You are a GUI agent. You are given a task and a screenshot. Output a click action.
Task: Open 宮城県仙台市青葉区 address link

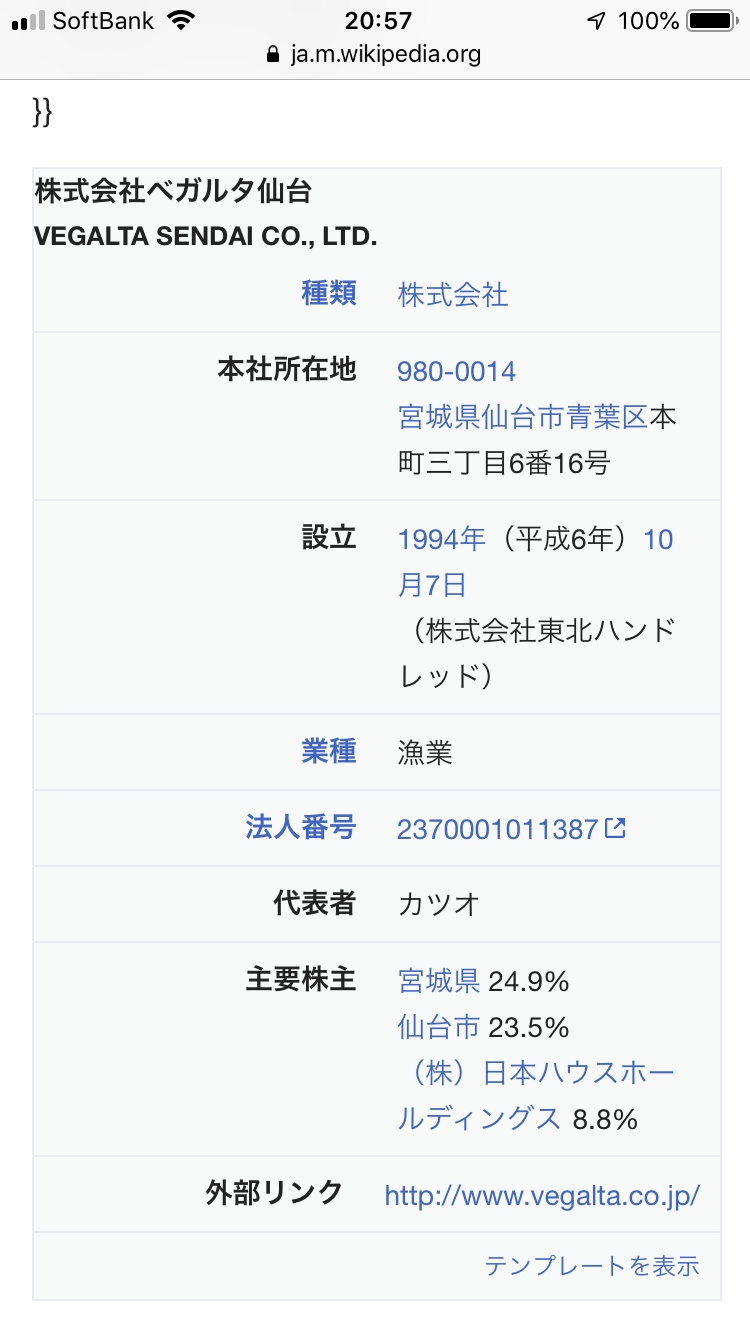click(x=523, y=417)
